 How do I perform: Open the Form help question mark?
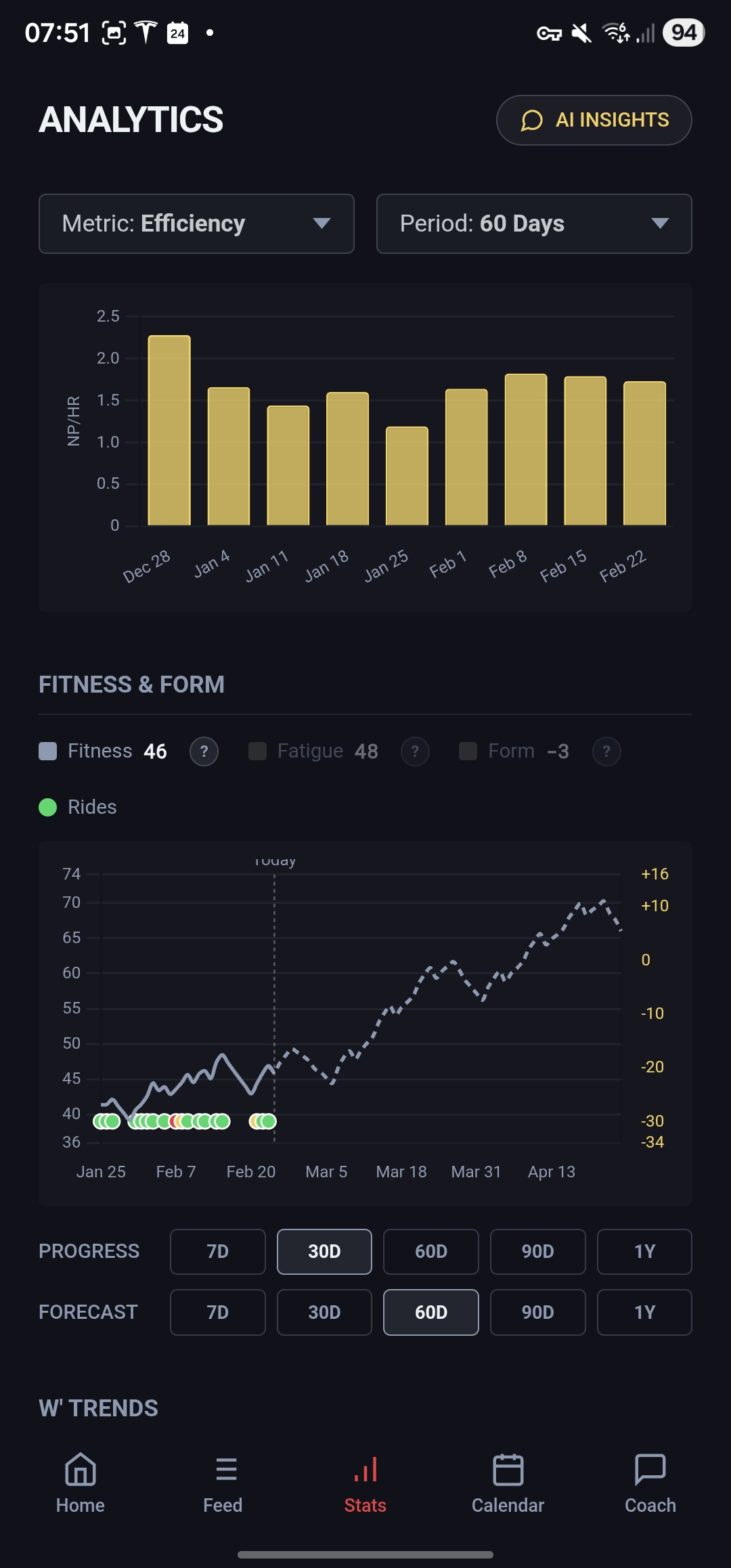(x=606, y=751)
